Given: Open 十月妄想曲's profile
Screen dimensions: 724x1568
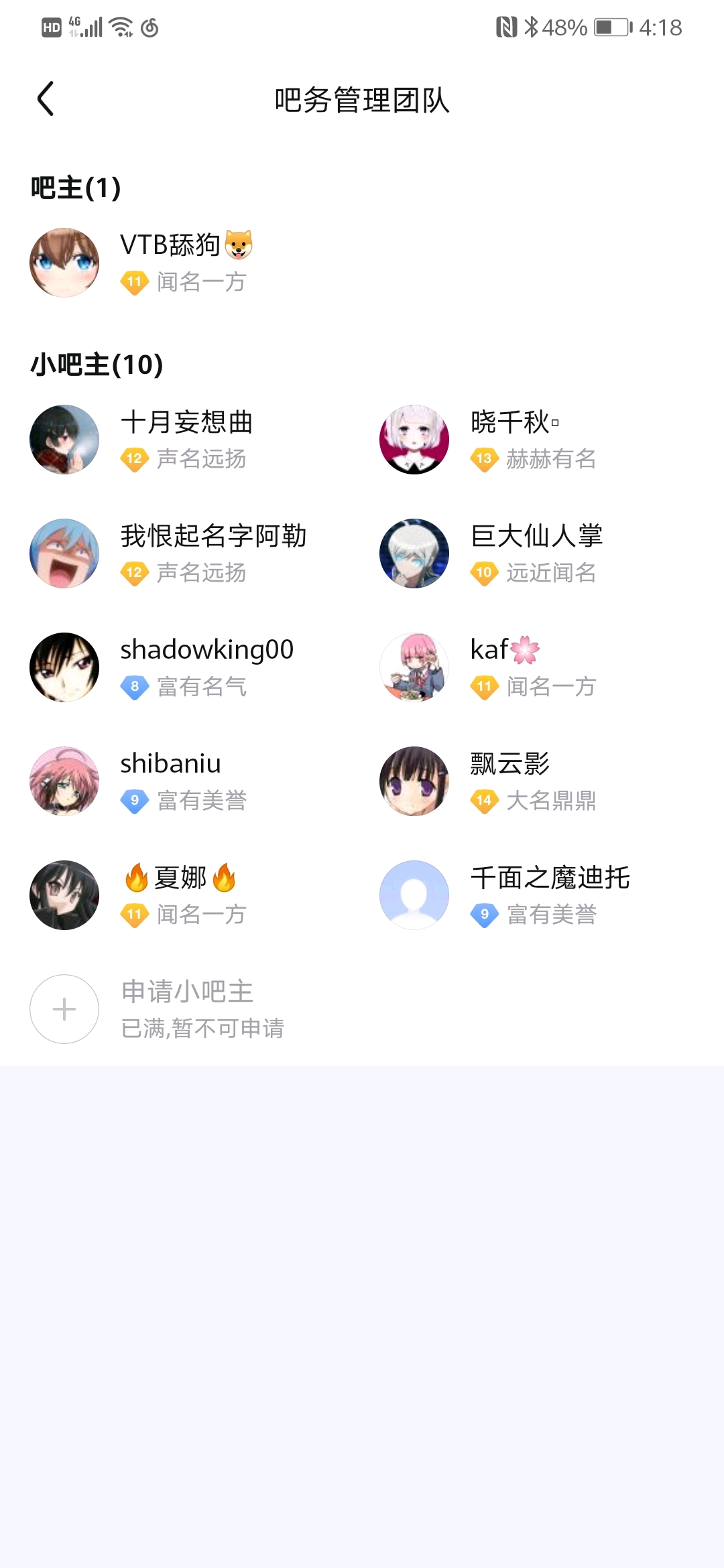Looking at the screenshot, I should (64, 440).
